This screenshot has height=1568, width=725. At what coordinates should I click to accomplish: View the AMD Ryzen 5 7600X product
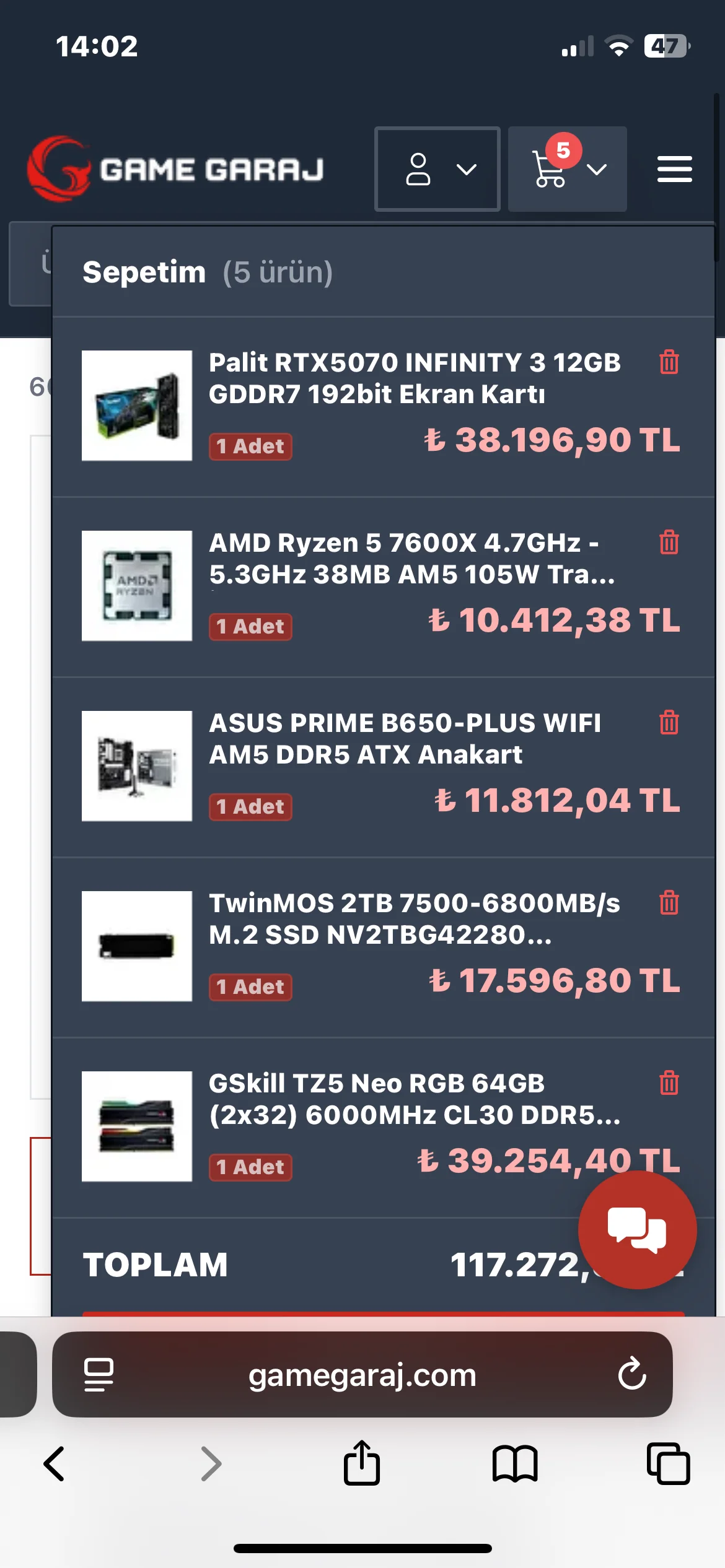coord(137,586)
